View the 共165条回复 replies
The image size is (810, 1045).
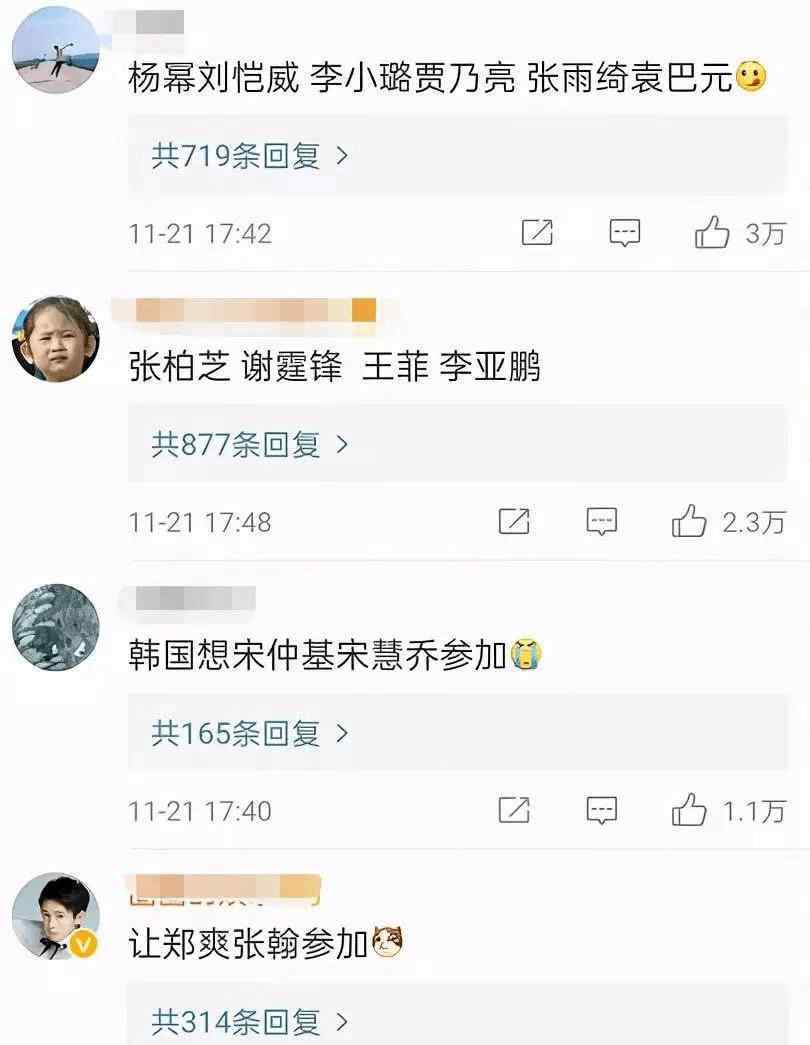click(250, 733)
